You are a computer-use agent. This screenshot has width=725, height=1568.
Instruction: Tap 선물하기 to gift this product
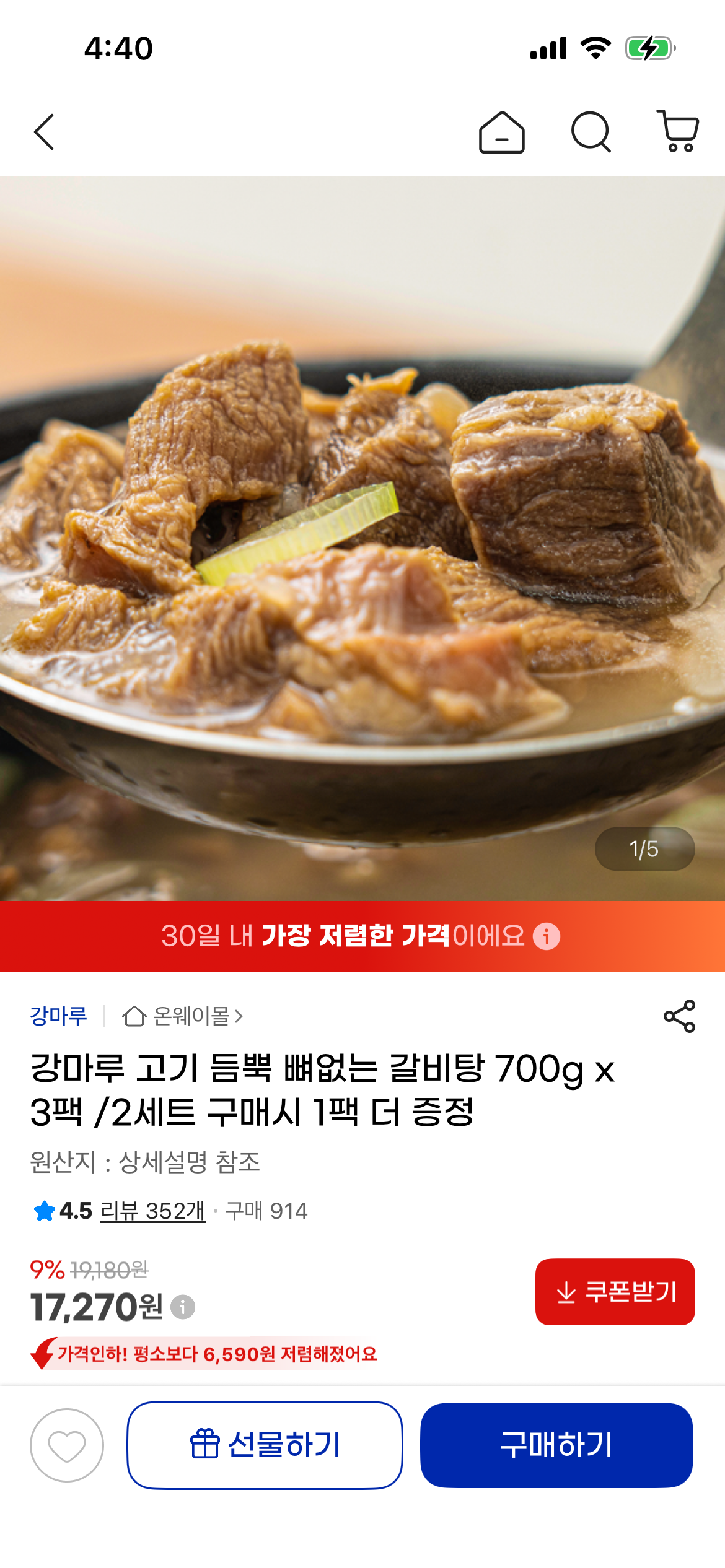[x=265, y=1445]
